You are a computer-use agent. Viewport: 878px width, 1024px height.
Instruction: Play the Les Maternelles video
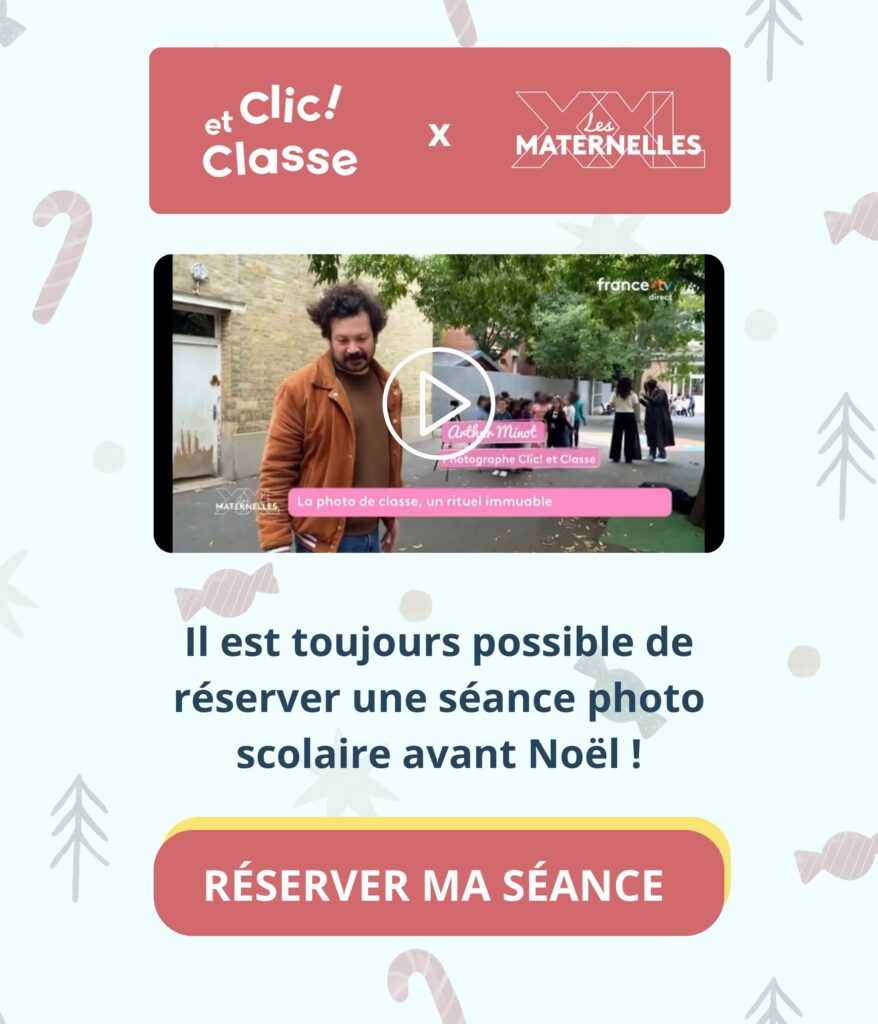pyautogui.click(x=438, y=403)
